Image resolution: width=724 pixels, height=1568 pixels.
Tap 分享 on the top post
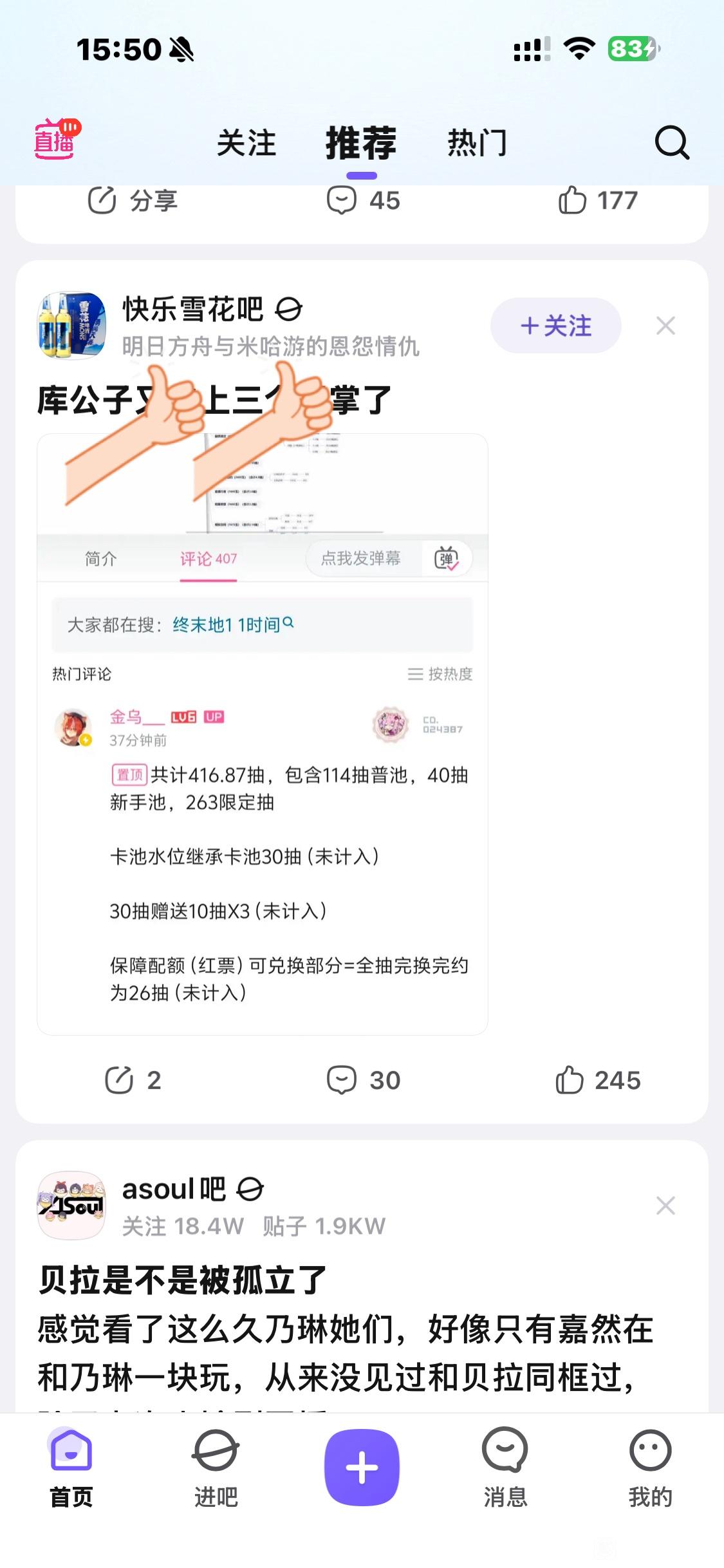[x=133, y=200]
